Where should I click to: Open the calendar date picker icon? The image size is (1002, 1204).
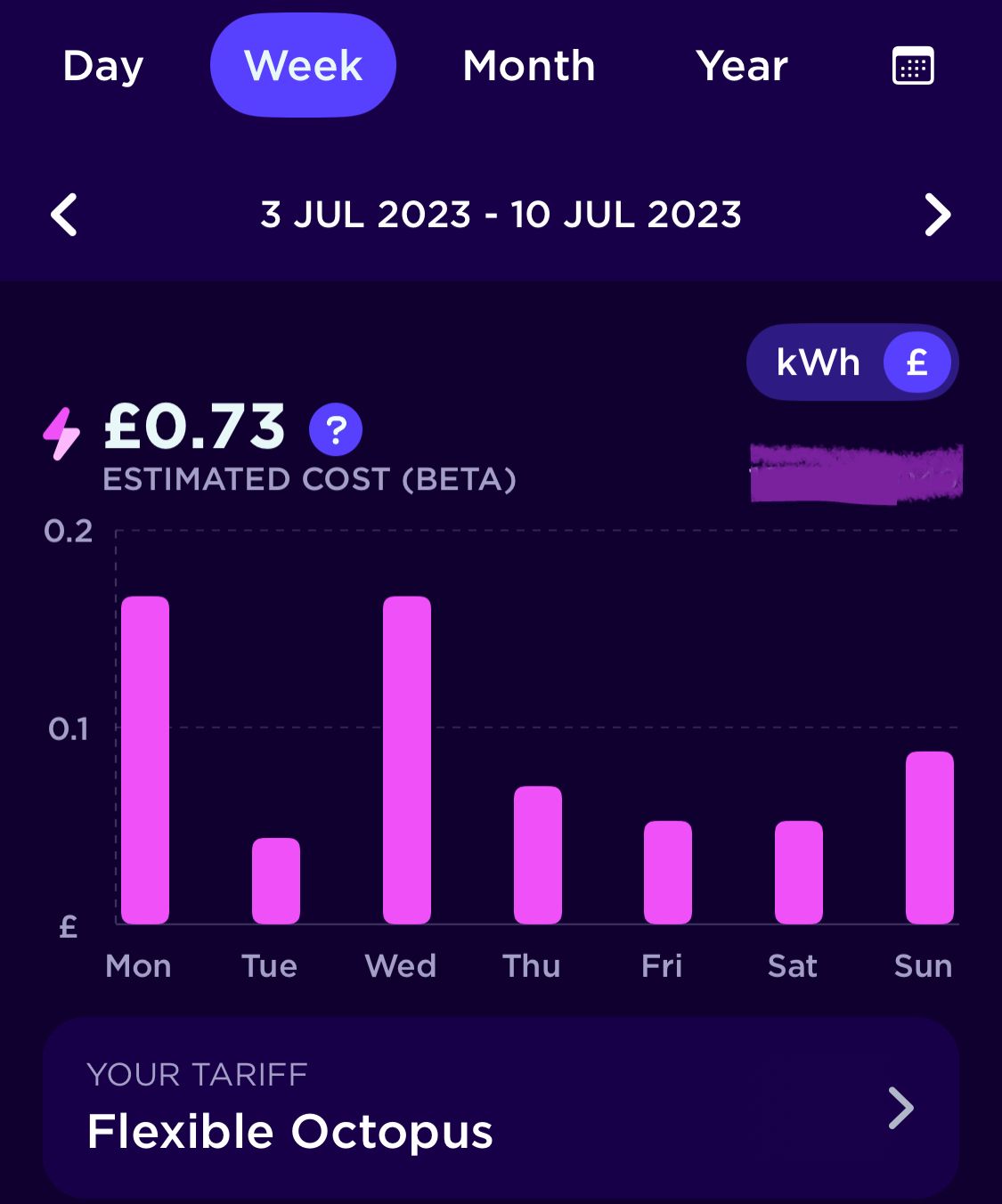click(913, 66)
